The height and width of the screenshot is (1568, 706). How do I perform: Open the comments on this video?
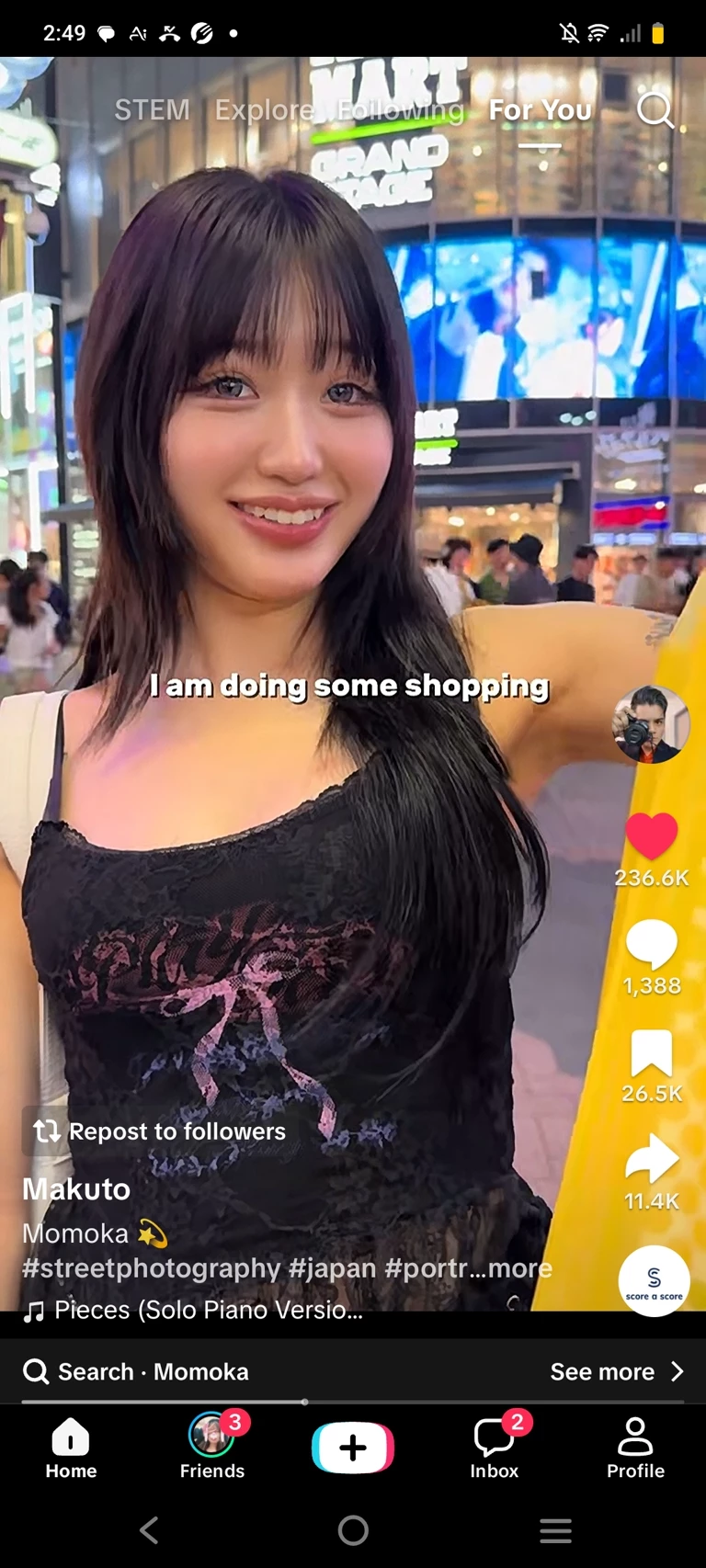click(651, 946)
